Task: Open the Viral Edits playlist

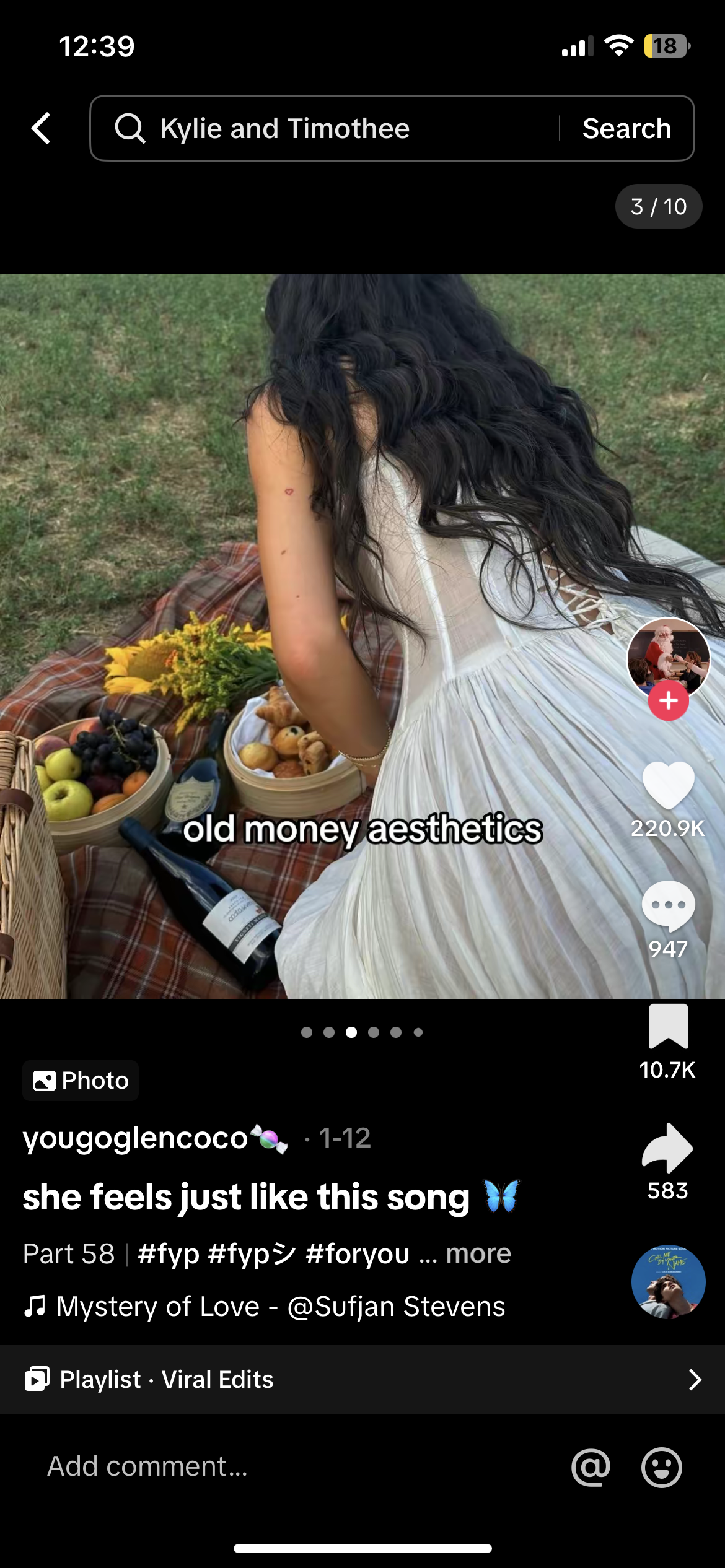Action: pos(362,1379)
